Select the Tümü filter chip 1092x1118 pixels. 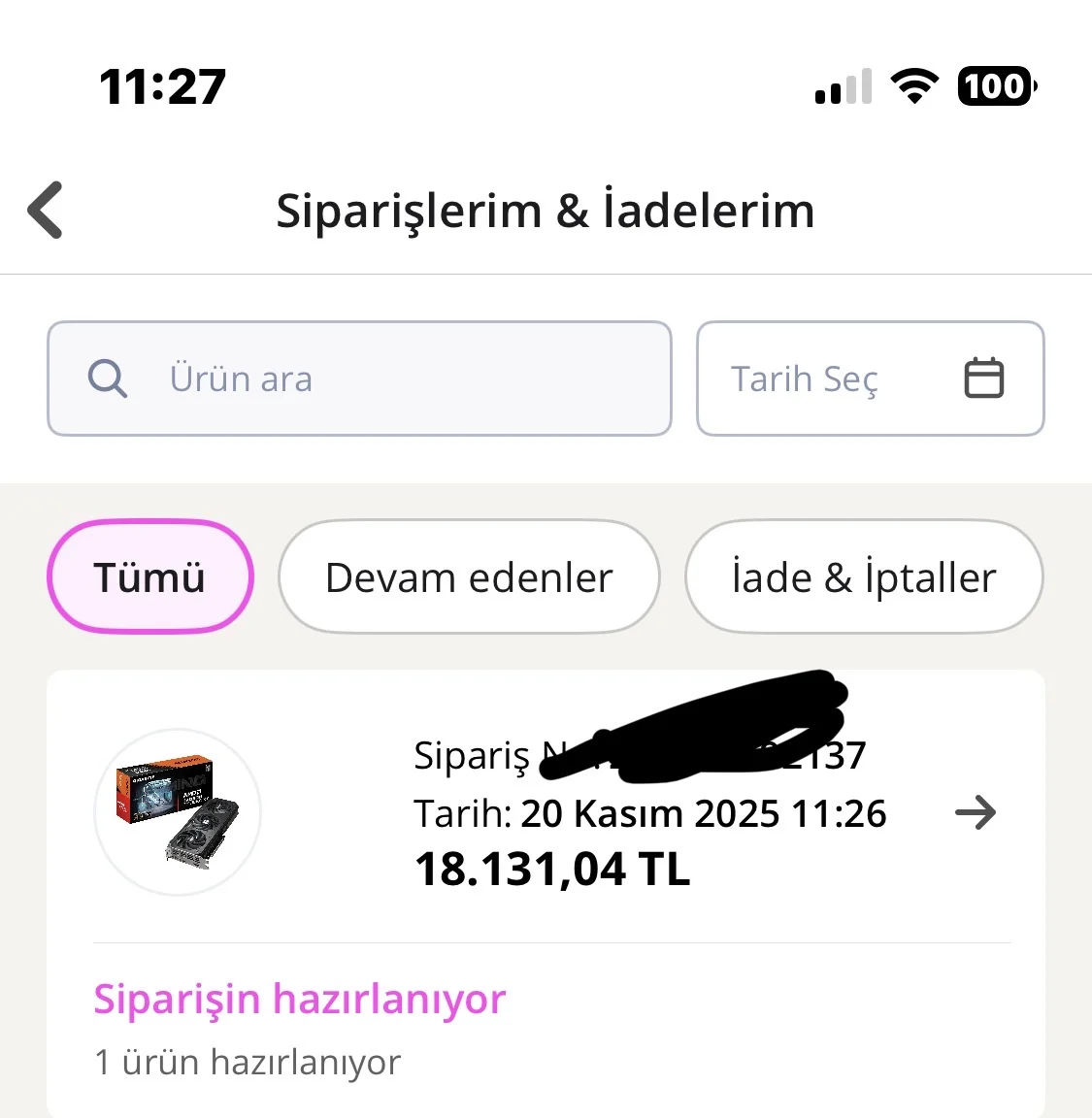click(150, 577)
